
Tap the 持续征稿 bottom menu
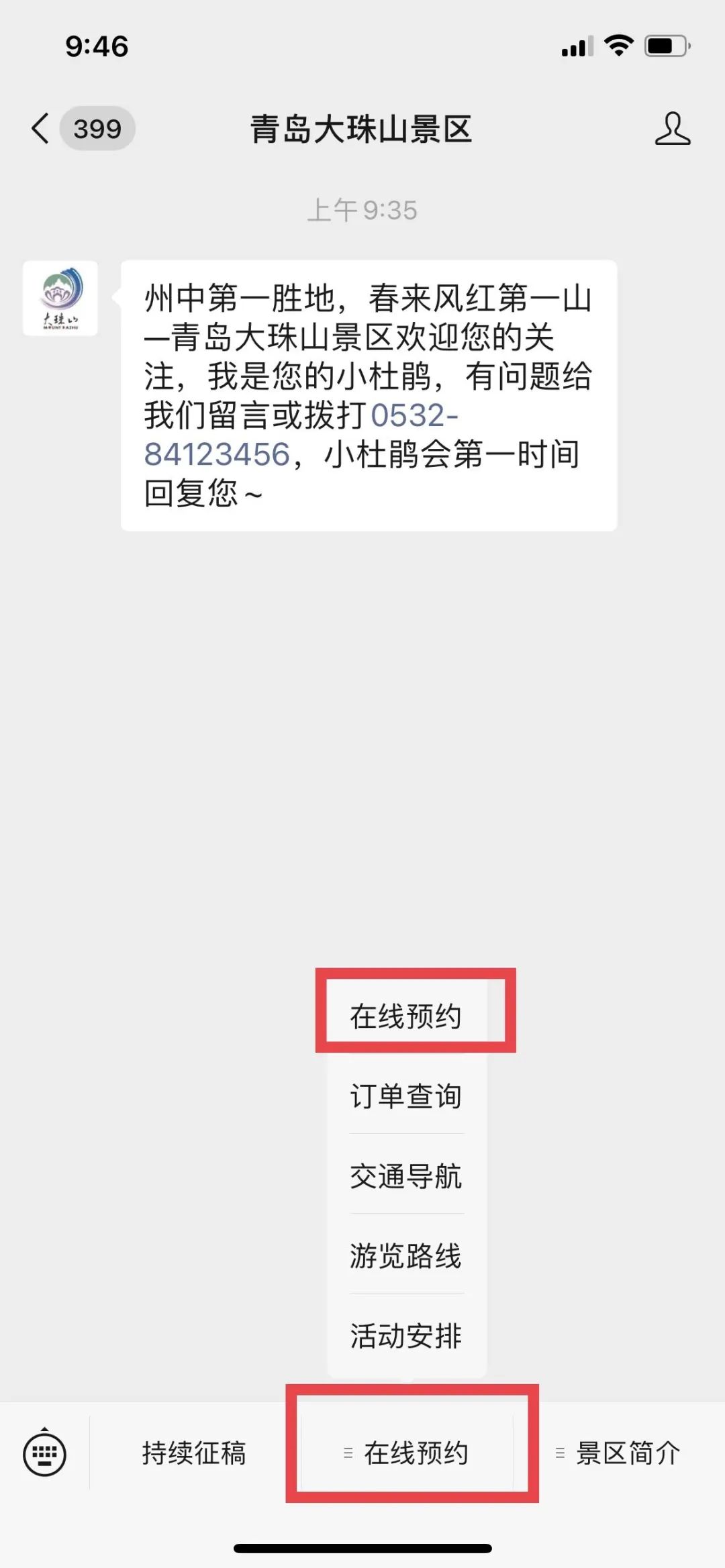[195, 1453]
